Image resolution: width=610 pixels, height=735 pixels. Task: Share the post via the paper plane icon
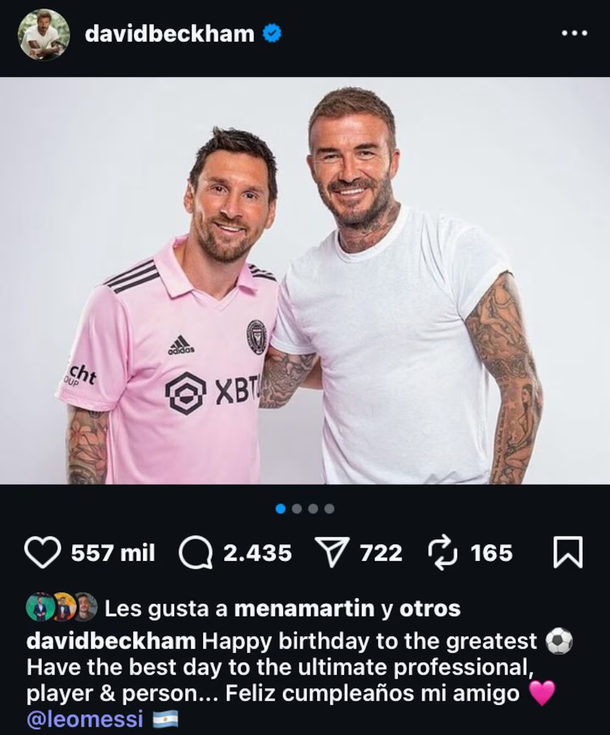[333, 553]
